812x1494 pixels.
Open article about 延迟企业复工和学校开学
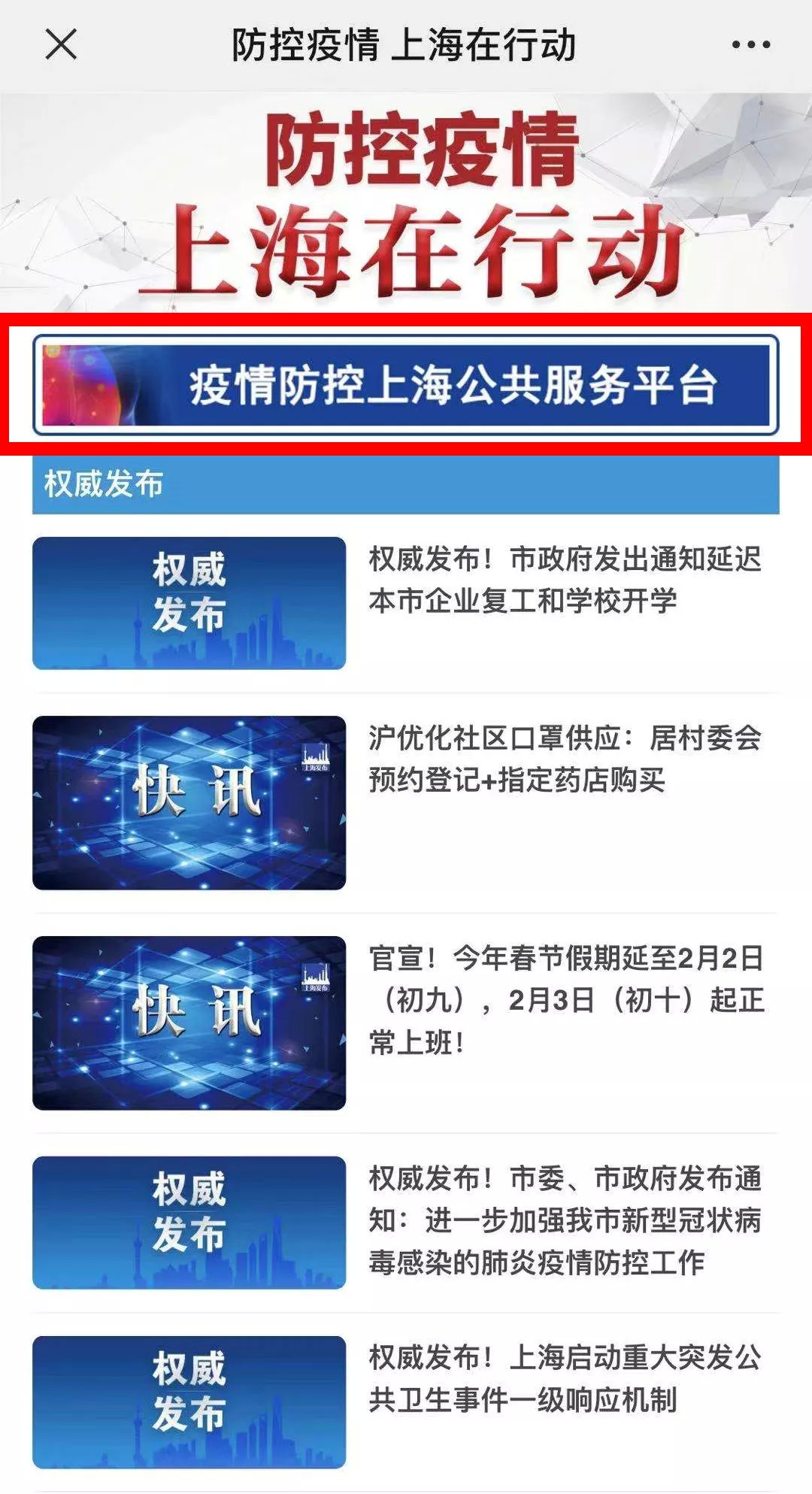pos(405,603)
